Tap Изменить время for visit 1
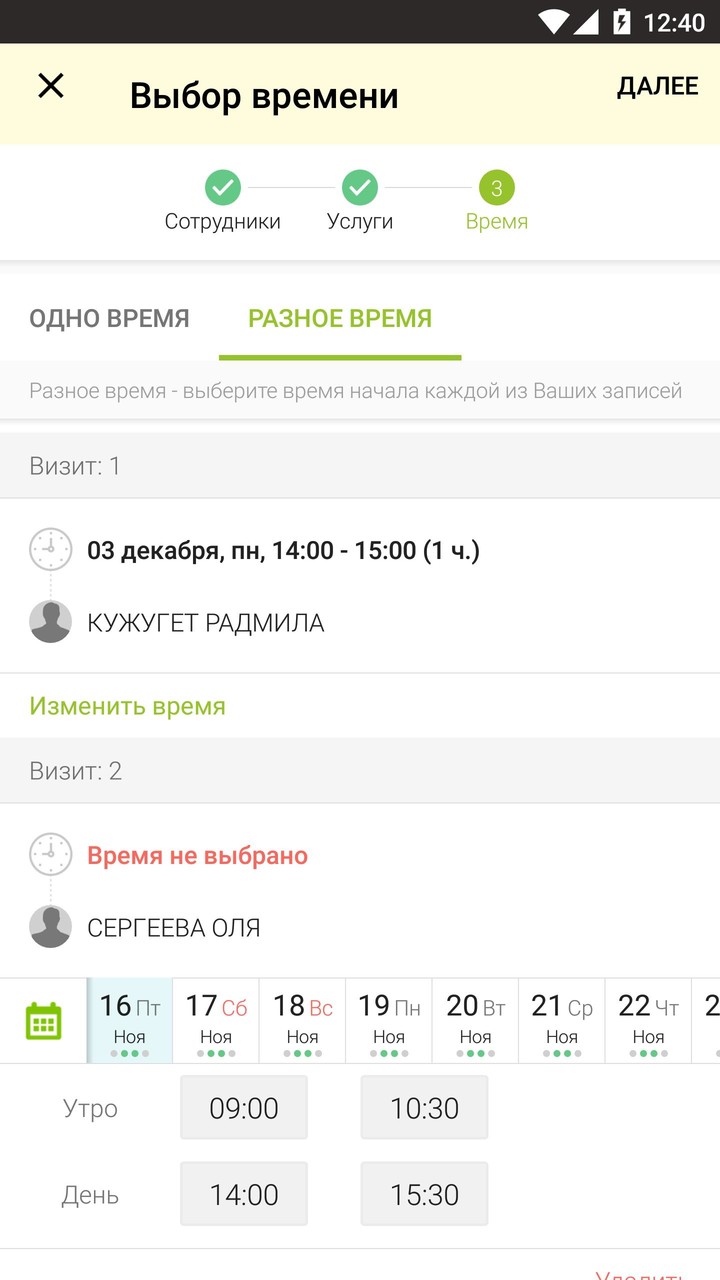This screenshot has height=1280, width=720. 127,706
